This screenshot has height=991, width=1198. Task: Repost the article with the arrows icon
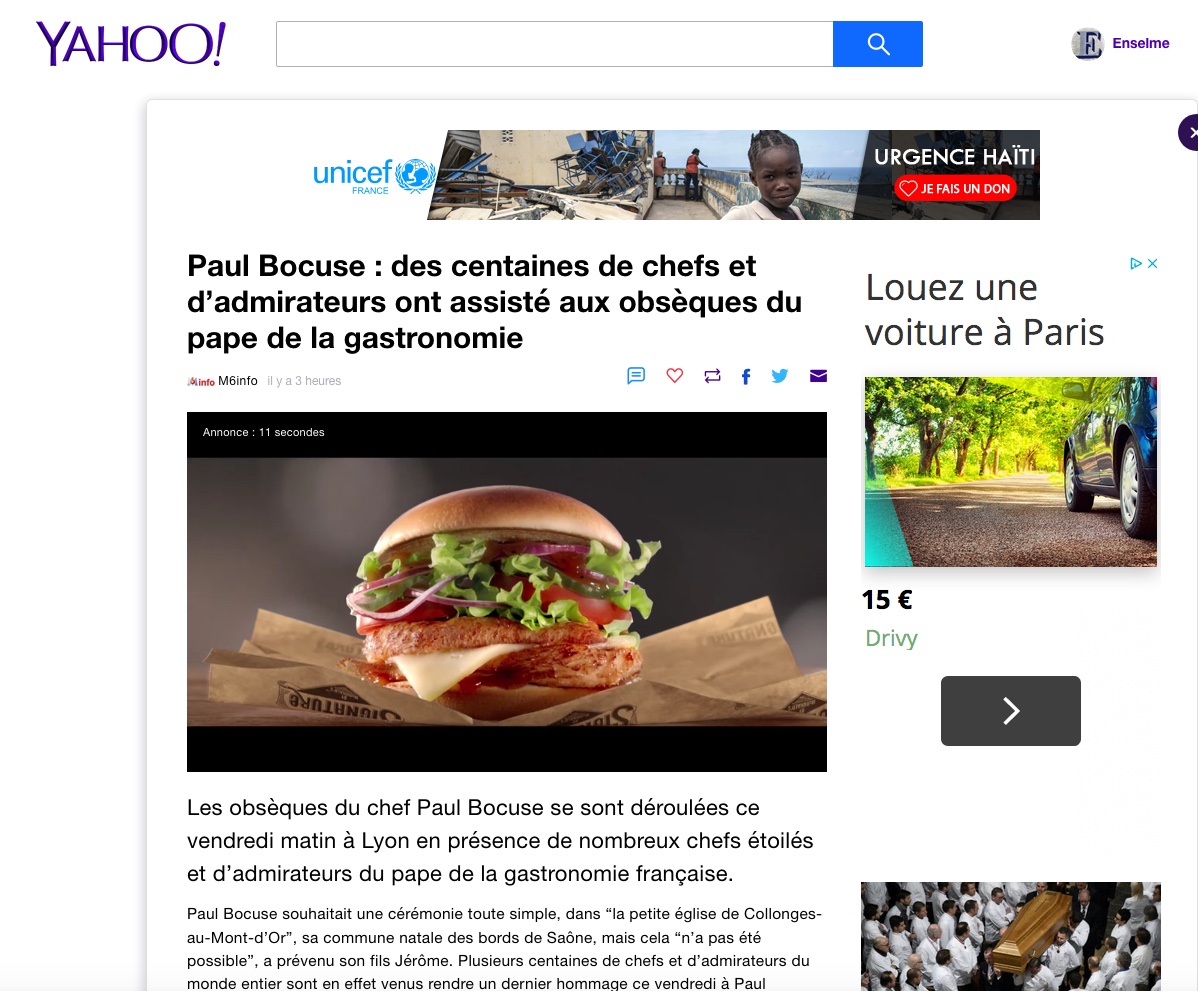pos(712,376)
